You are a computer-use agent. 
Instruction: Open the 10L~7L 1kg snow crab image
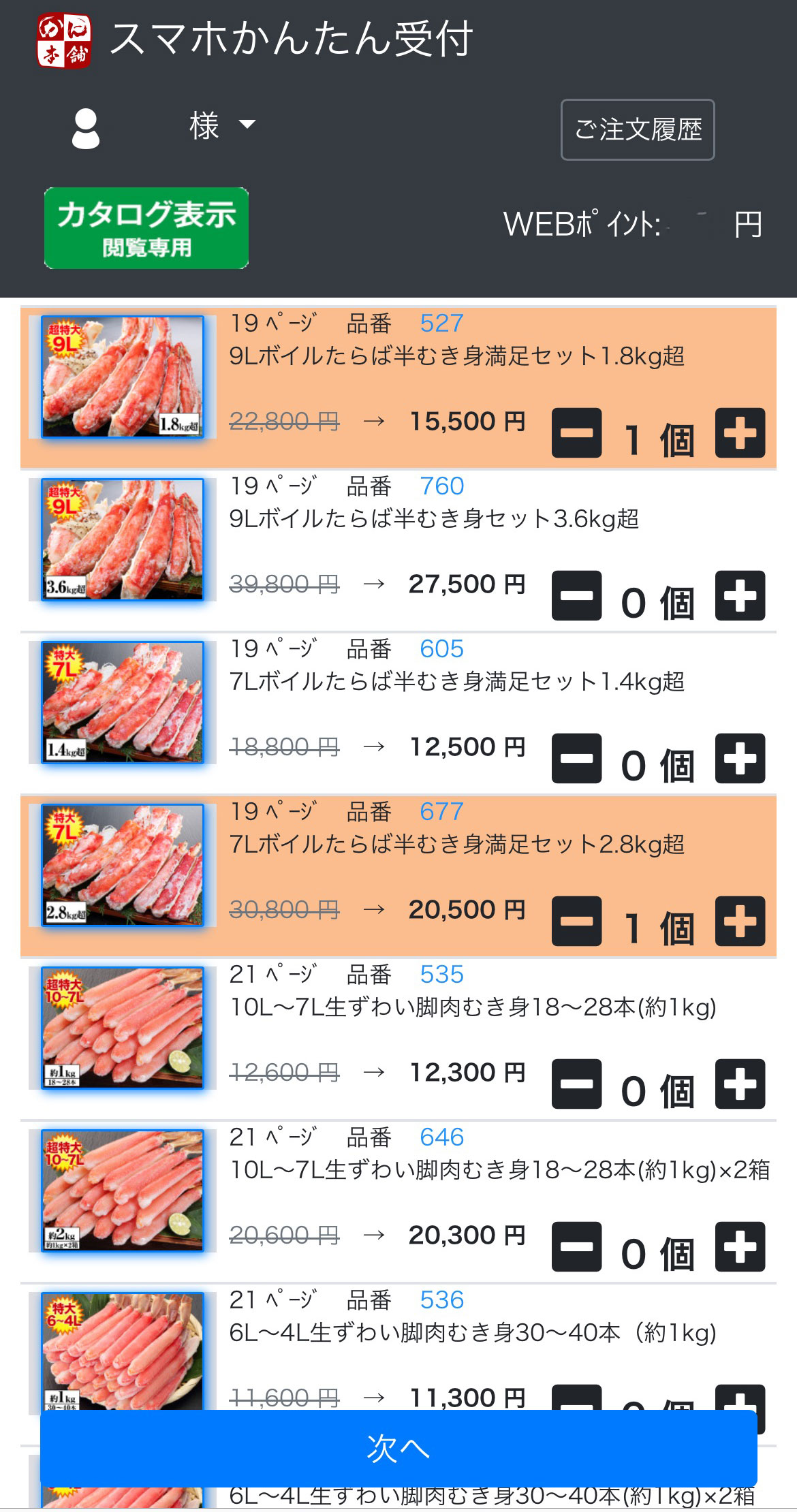click(x=123, y=1028)
